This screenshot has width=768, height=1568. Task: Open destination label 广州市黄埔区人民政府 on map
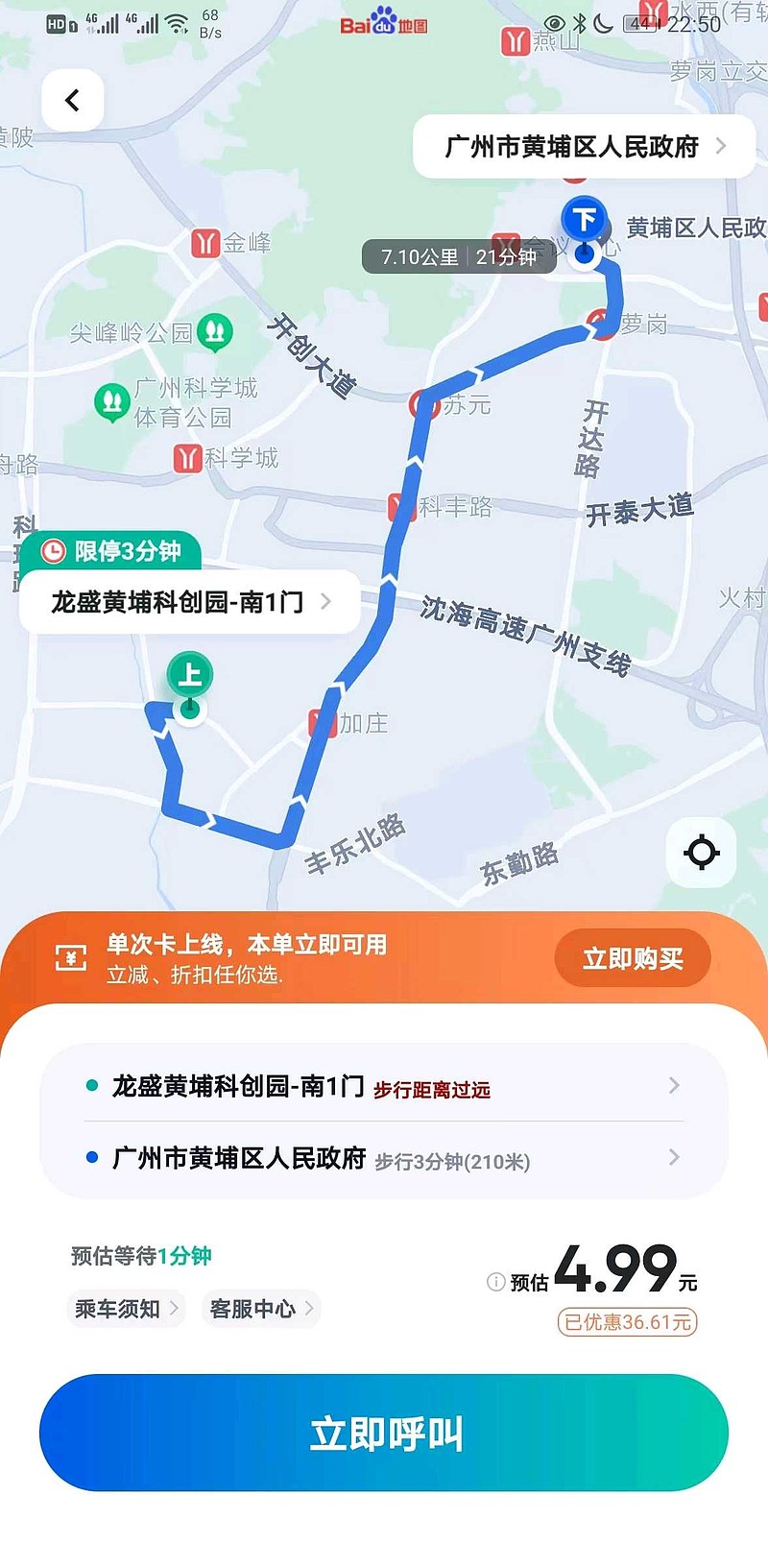(x=584, y=147)
